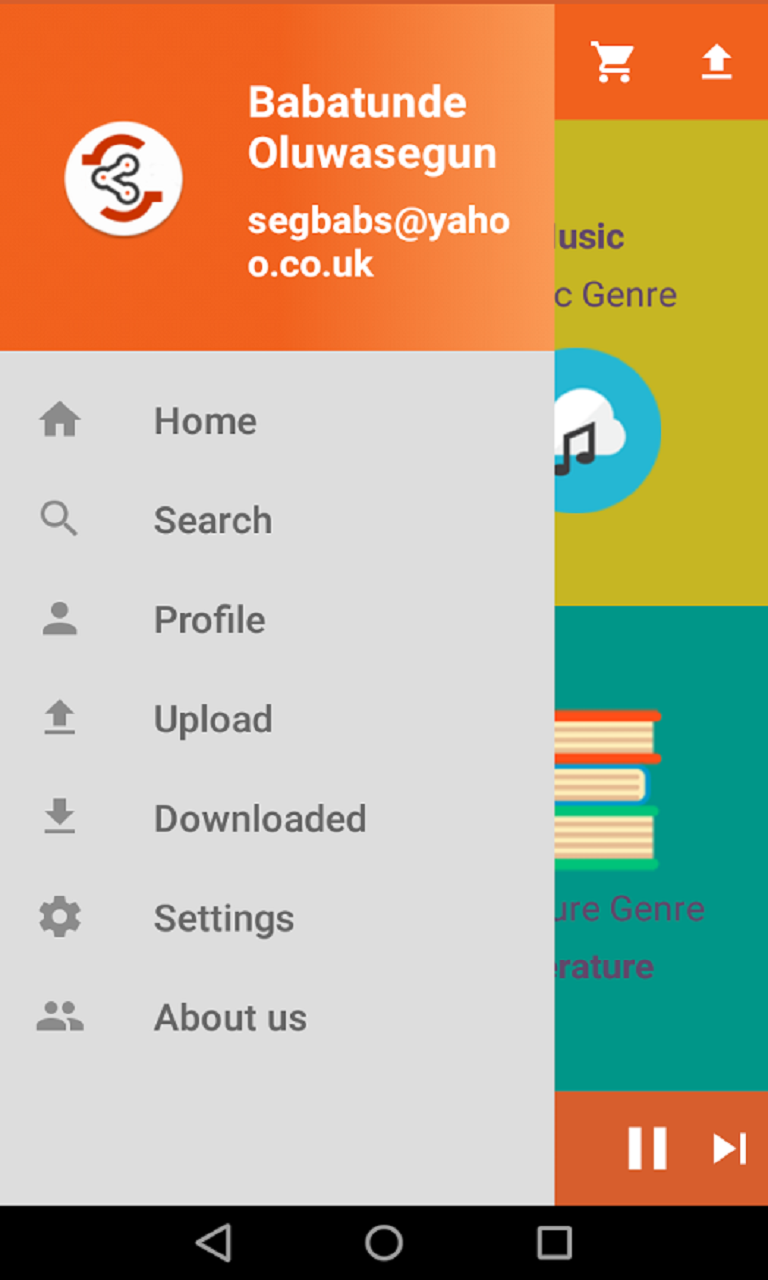This screenshot has width=768, height=1280.
Task: Open the shopping cart icon
Action: pos(612,62)
